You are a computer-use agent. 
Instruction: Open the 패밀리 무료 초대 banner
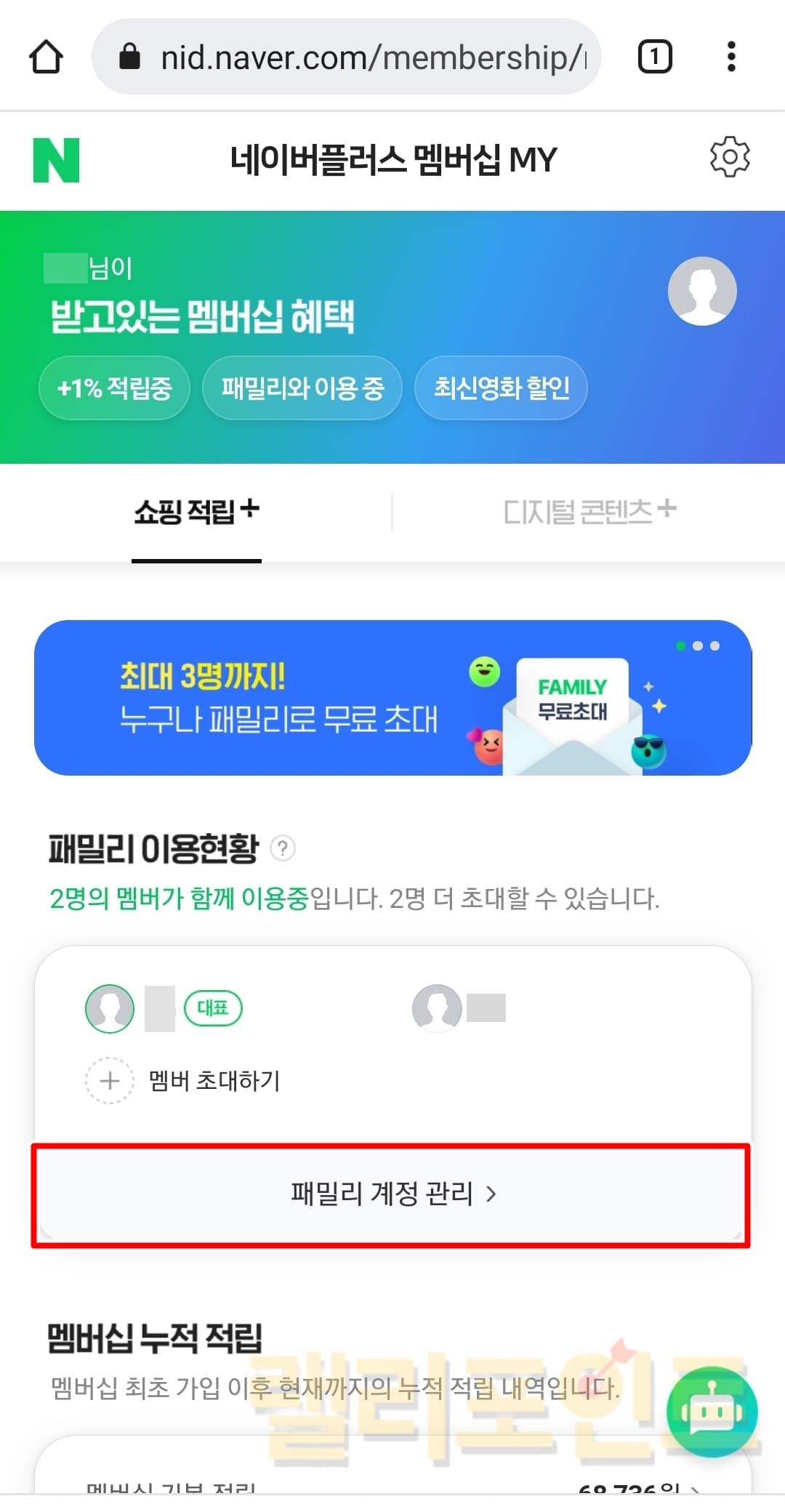392,698
